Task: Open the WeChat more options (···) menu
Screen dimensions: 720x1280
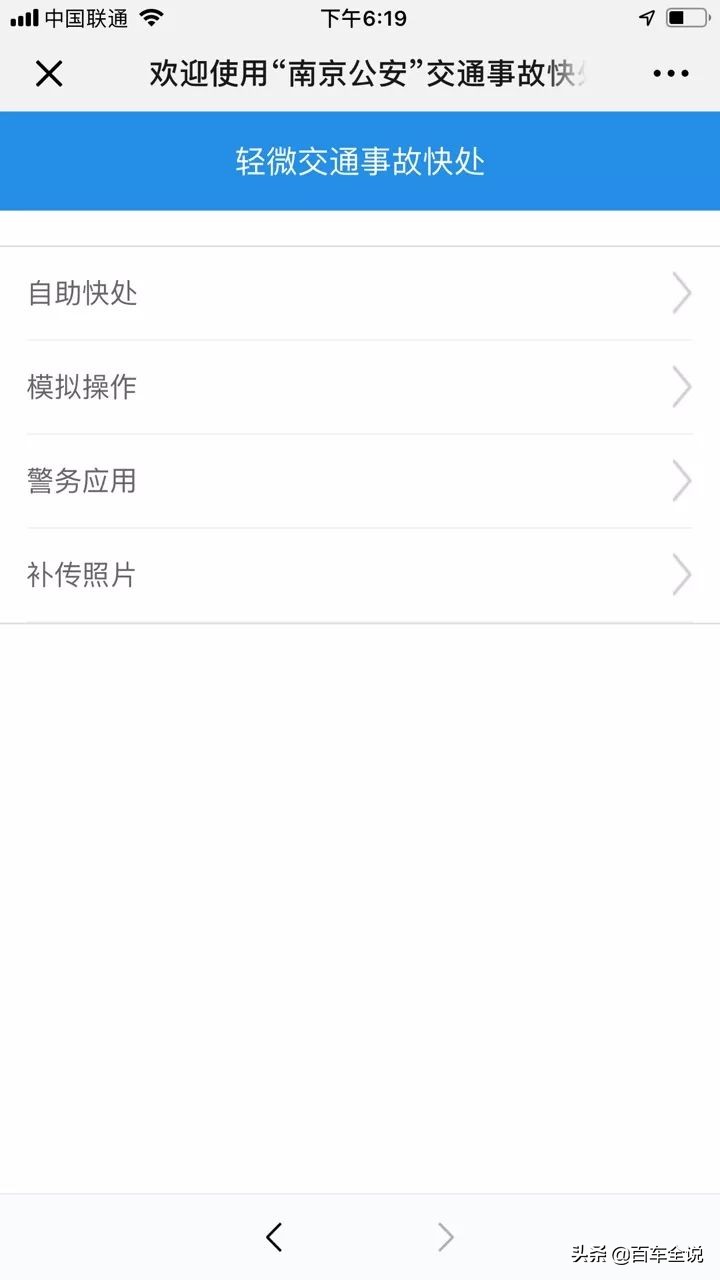Action: (x=668, y=73)
